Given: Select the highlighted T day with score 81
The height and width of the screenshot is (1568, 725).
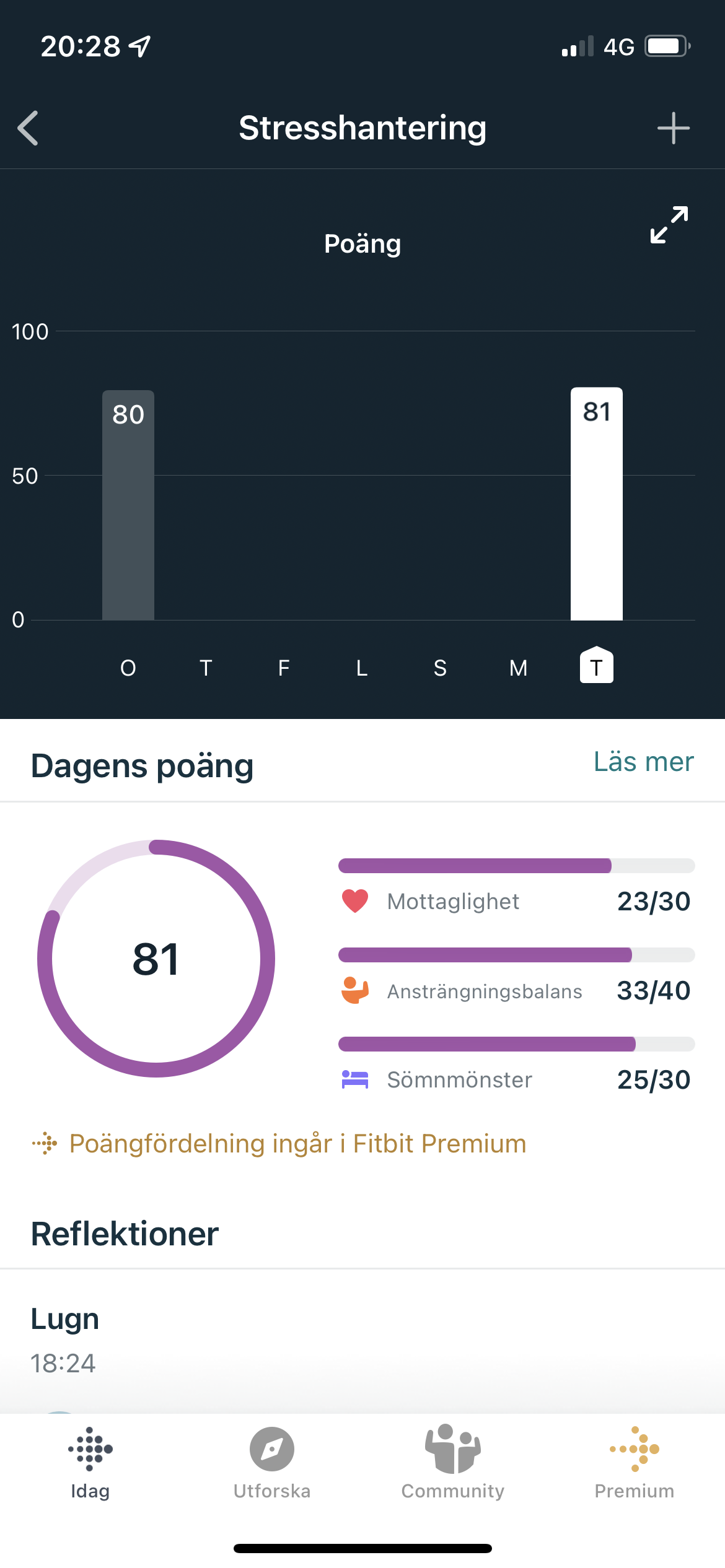Looking at the screenshot, I should click(x=596, y=666).
